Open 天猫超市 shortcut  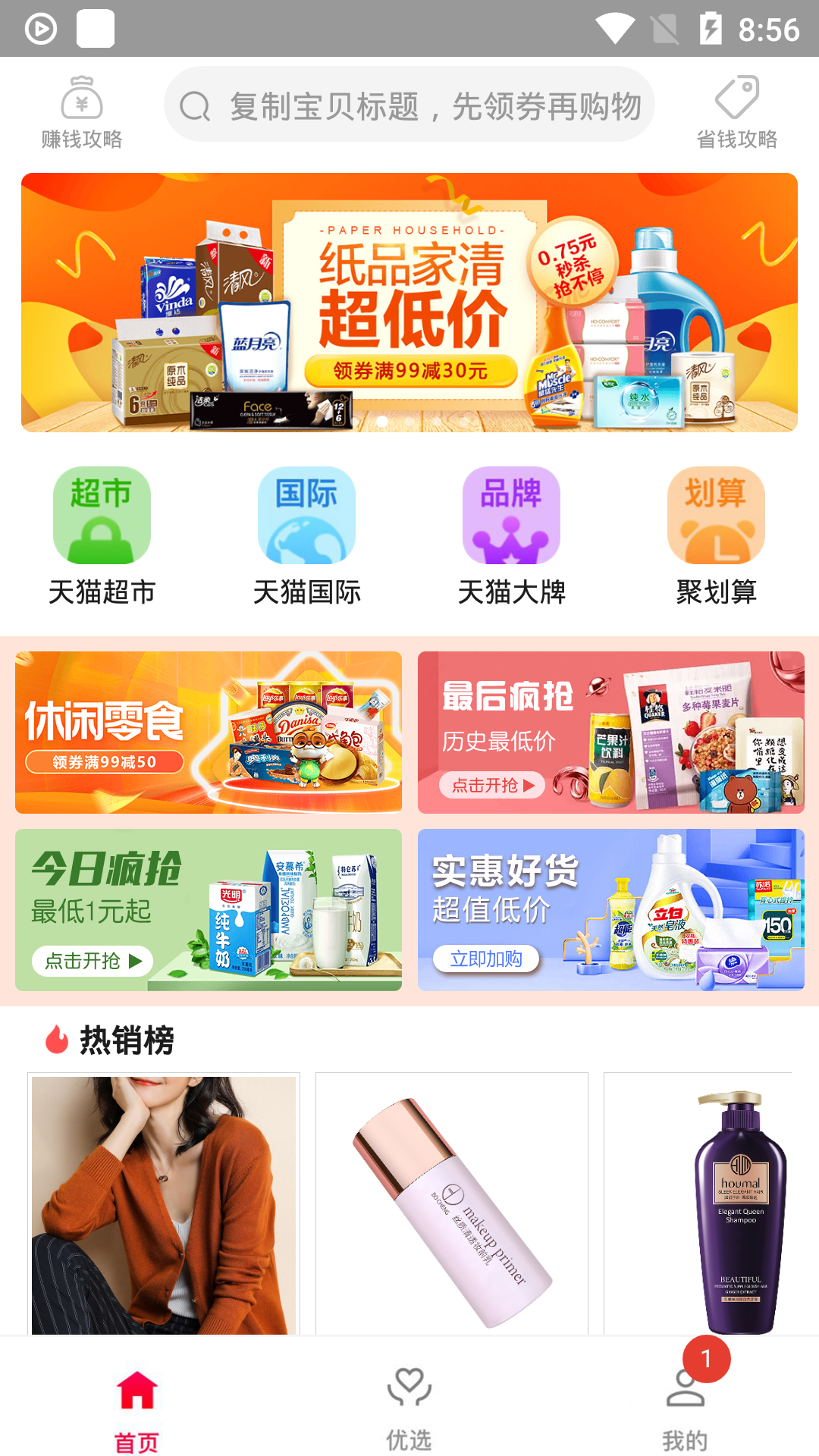[x=102, y=535]
